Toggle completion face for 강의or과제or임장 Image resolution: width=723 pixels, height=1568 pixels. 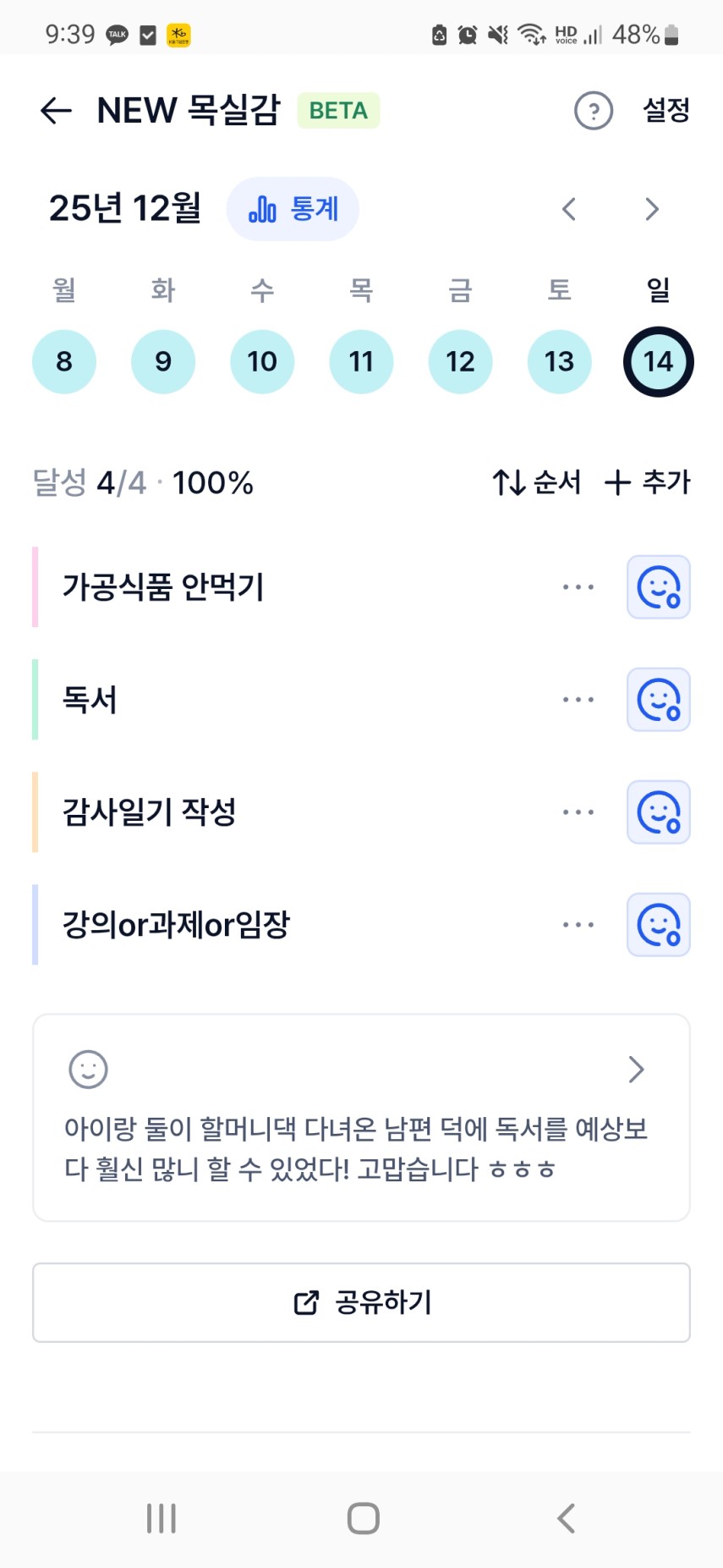[659, 925]
